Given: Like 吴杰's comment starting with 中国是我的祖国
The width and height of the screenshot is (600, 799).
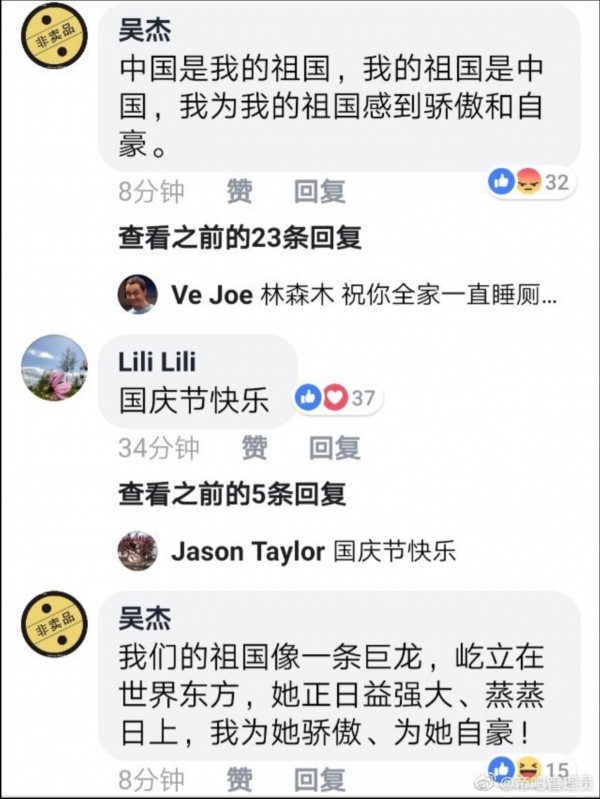Looking at the screenshot, I should click(x=240, y=190).
